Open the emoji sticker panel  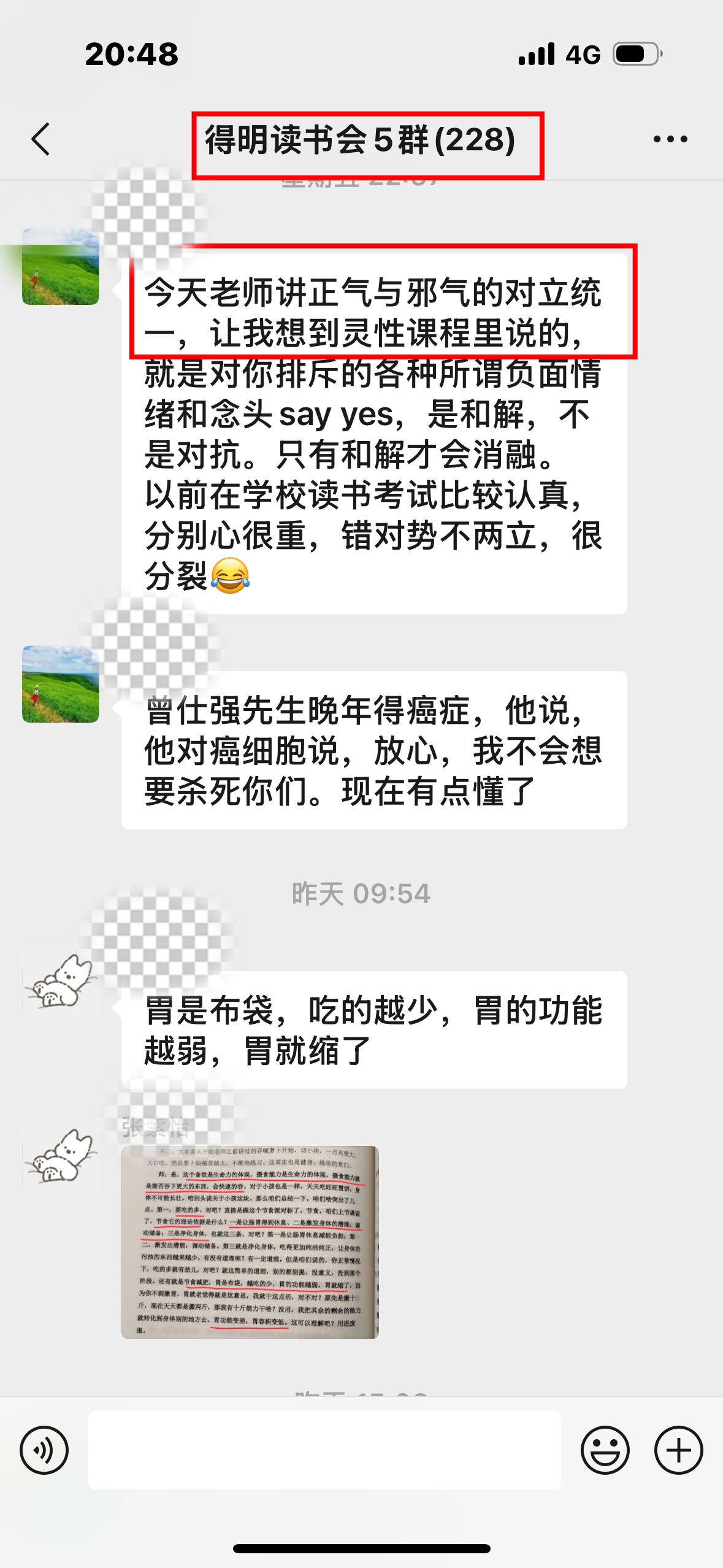pos(605,1450)
